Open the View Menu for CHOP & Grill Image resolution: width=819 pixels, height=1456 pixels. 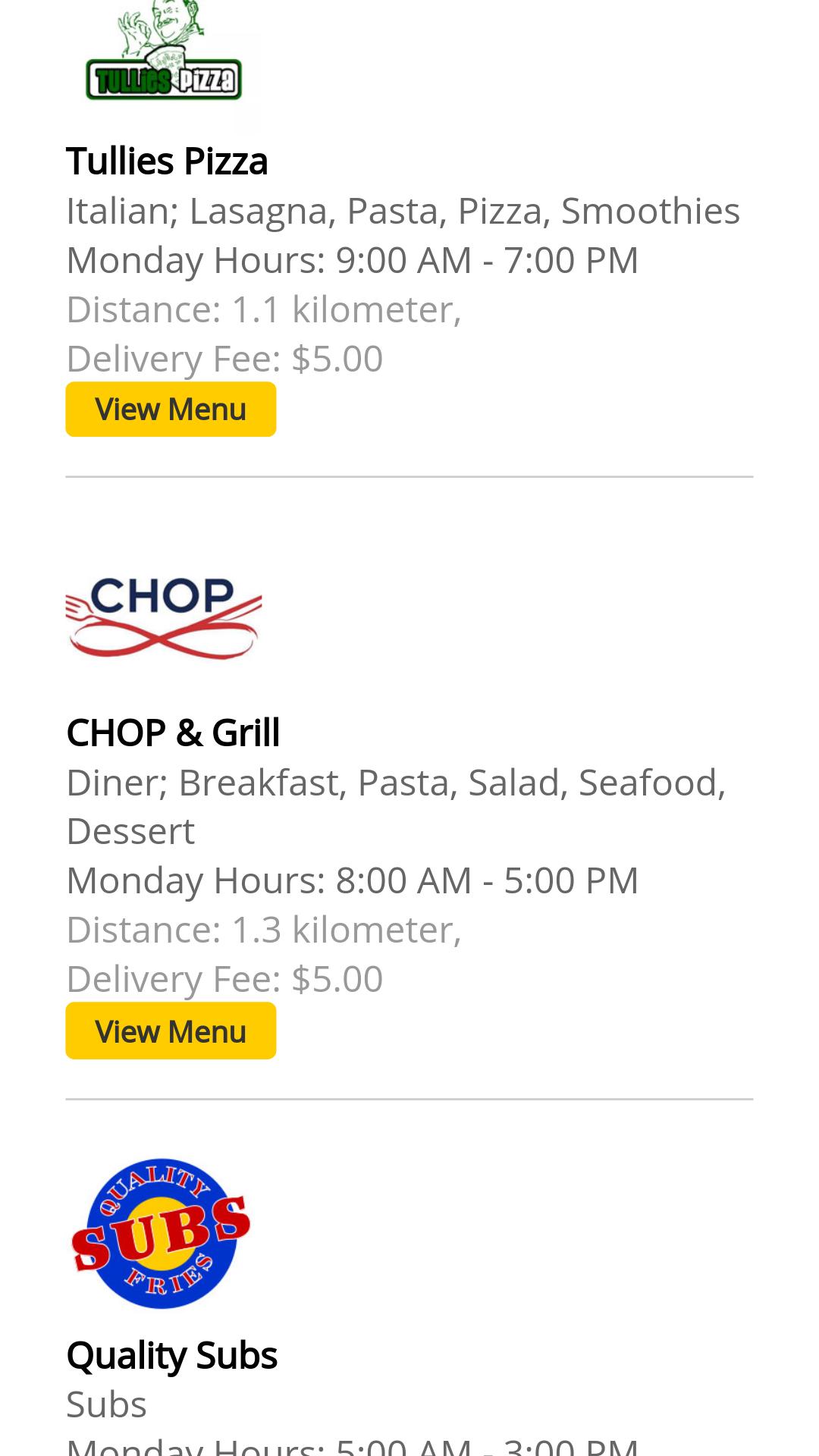click(171, 1031)
